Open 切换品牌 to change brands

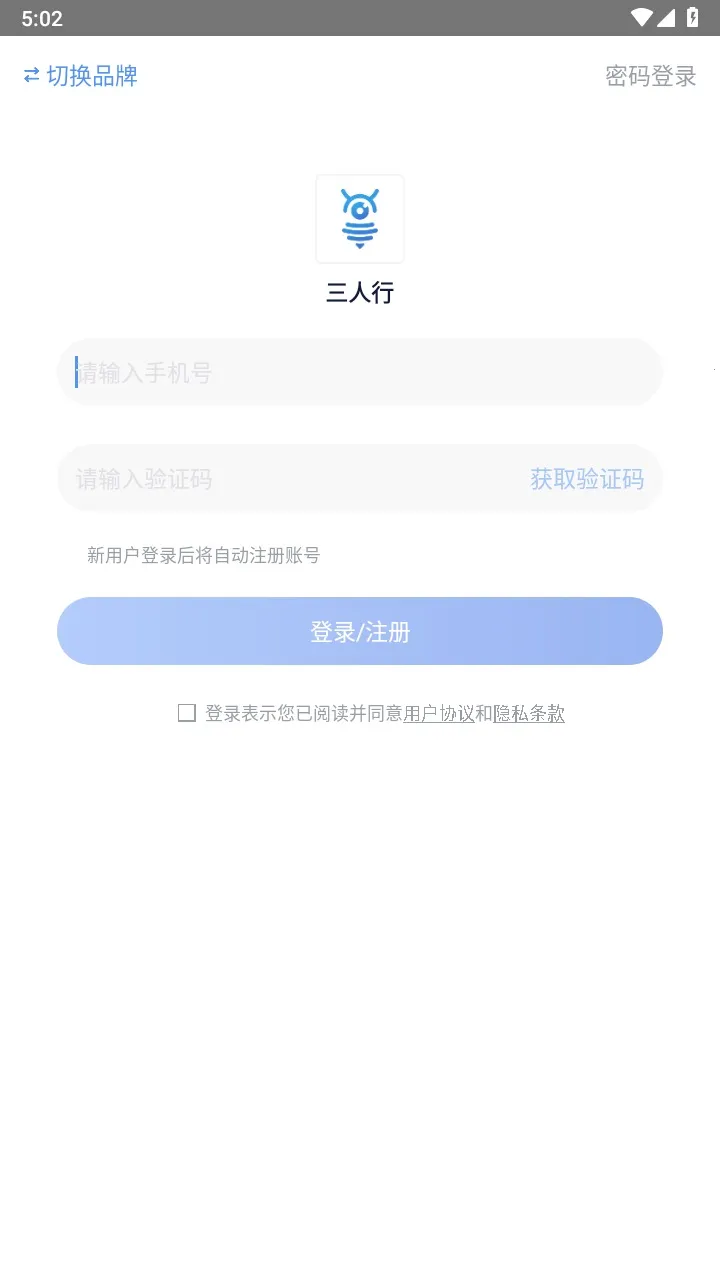click(80, 76)
